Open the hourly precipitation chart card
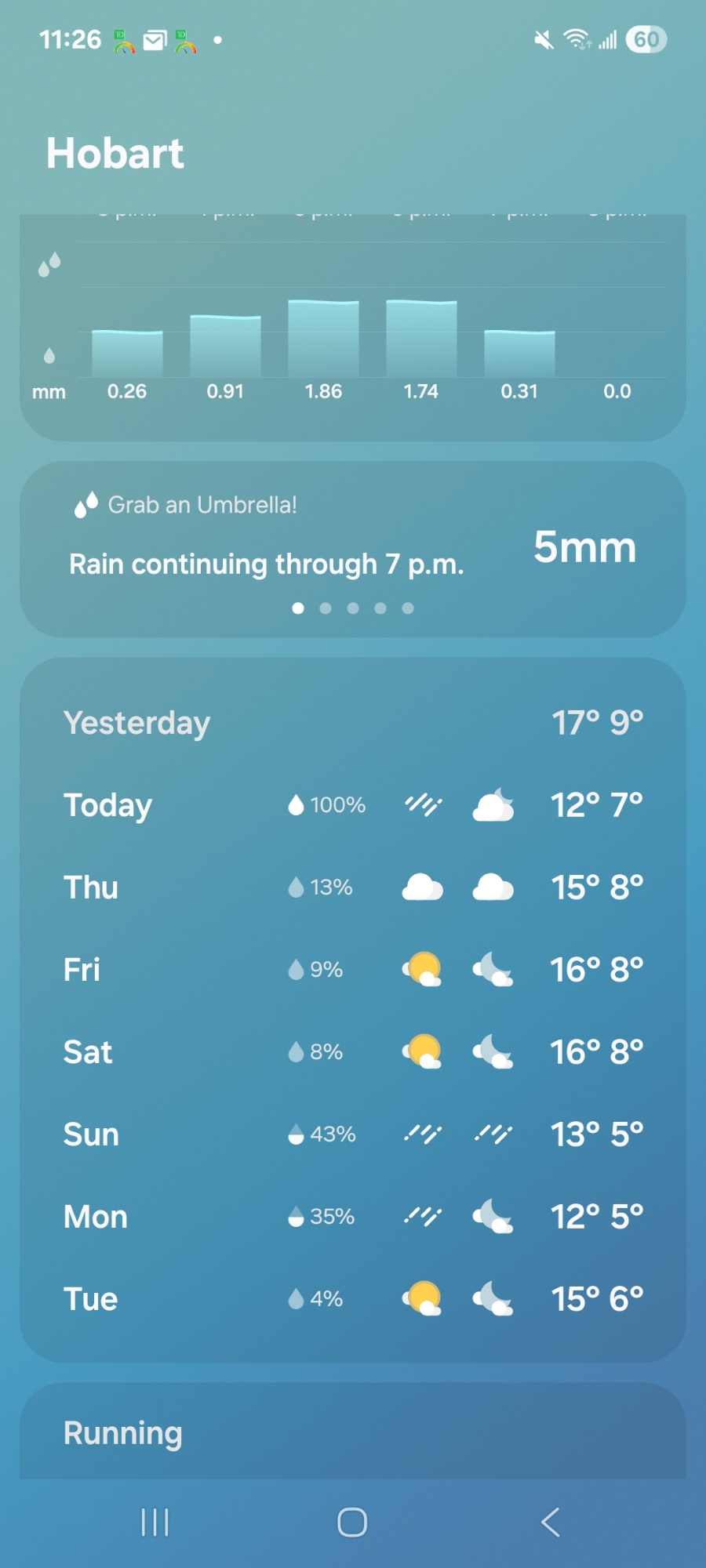The image size is (706, 1568). [353, 329]
